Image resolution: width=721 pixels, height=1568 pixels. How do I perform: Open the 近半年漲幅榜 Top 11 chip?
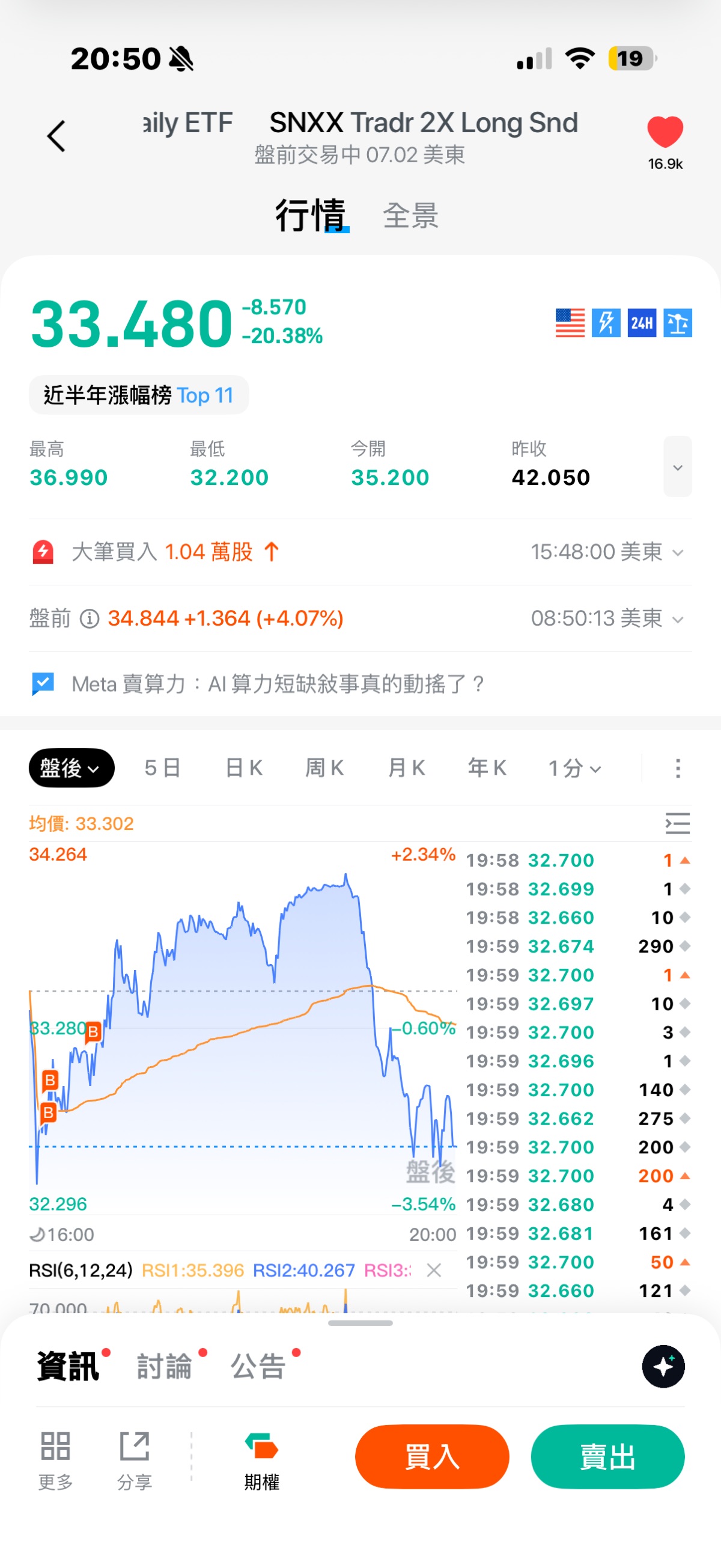pos(139,395)
